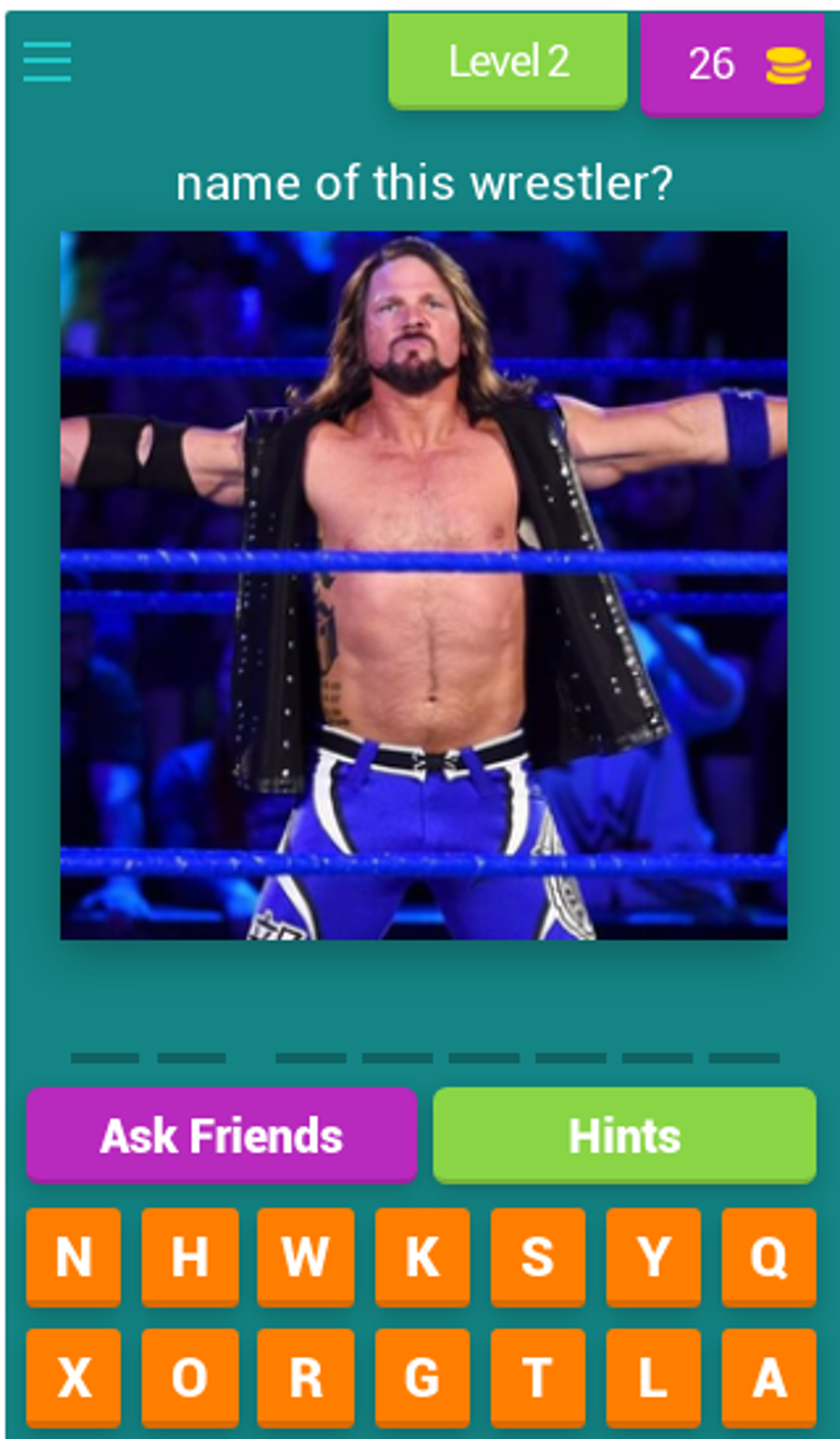This screenshot has width=840, height=1439.
Task: Select the letter N tile
Action: (73, 1257)
